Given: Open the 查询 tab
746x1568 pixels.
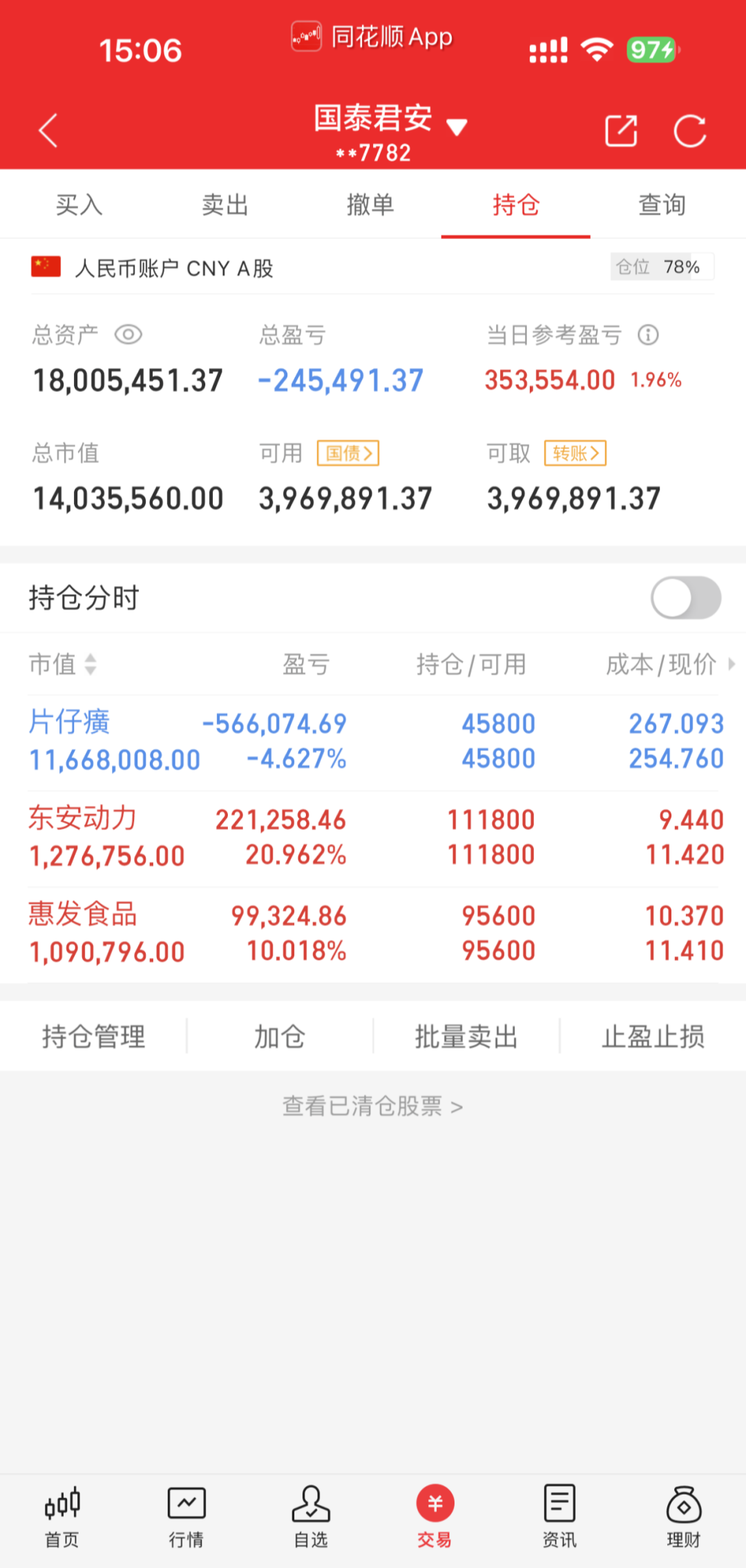Looking at the screenshot, I should (x=662, y=205).
